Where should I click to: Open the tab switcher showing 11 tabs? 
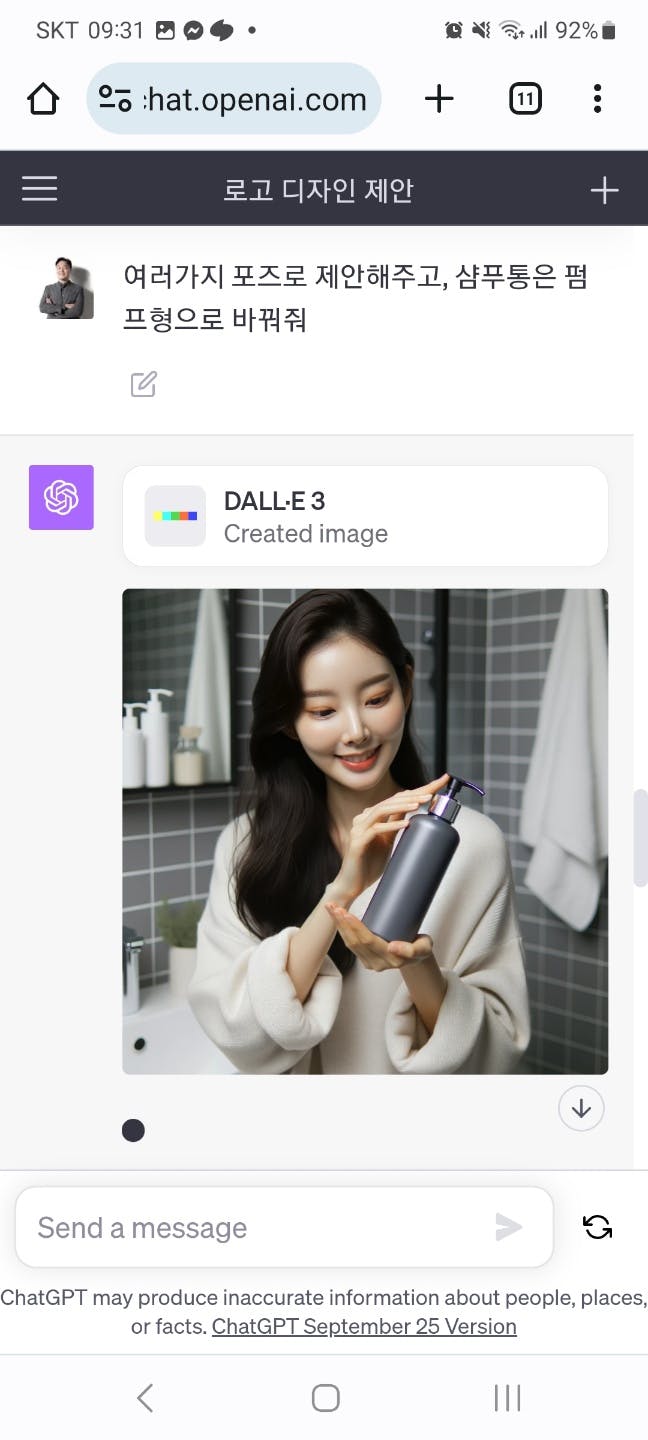pos(525,99)
